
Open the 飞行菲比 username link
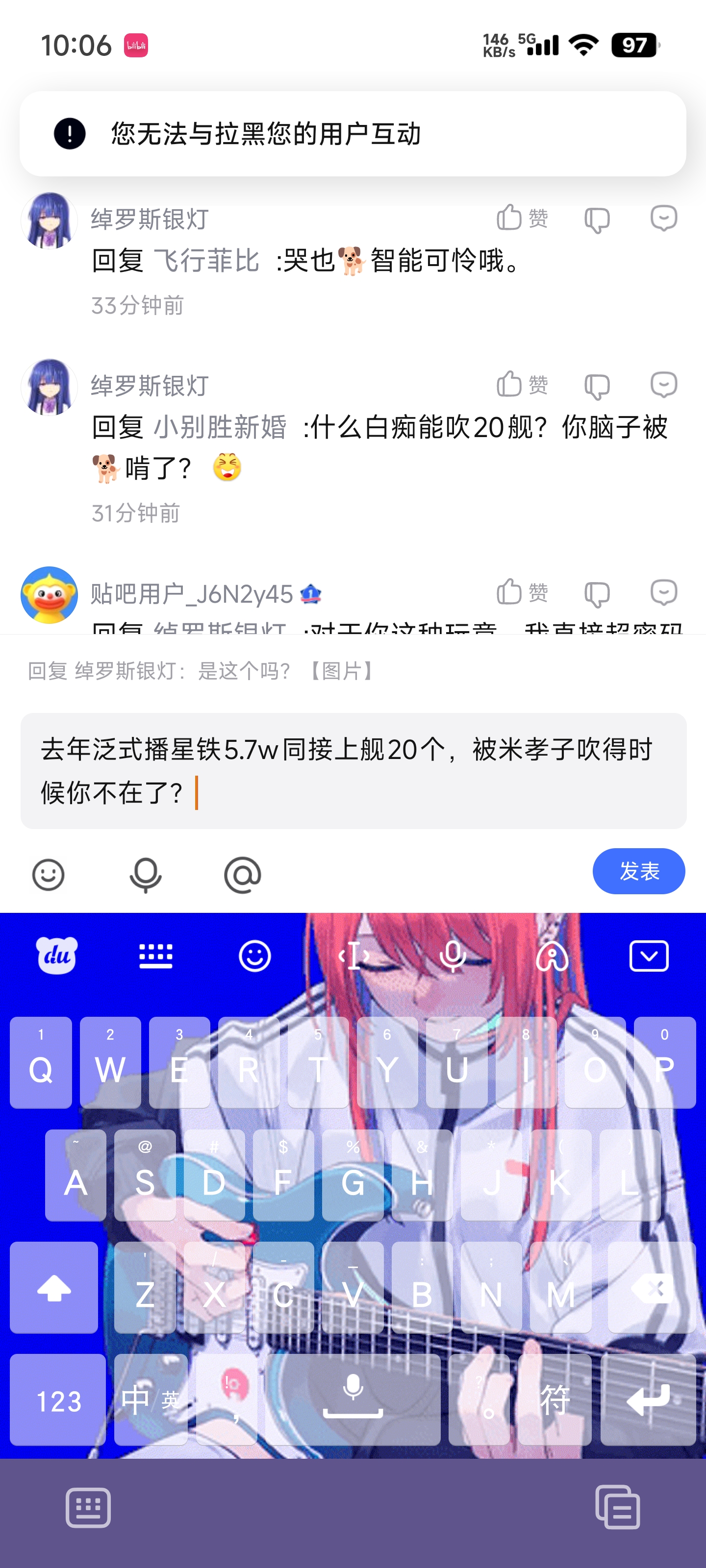tap(206, 261)
